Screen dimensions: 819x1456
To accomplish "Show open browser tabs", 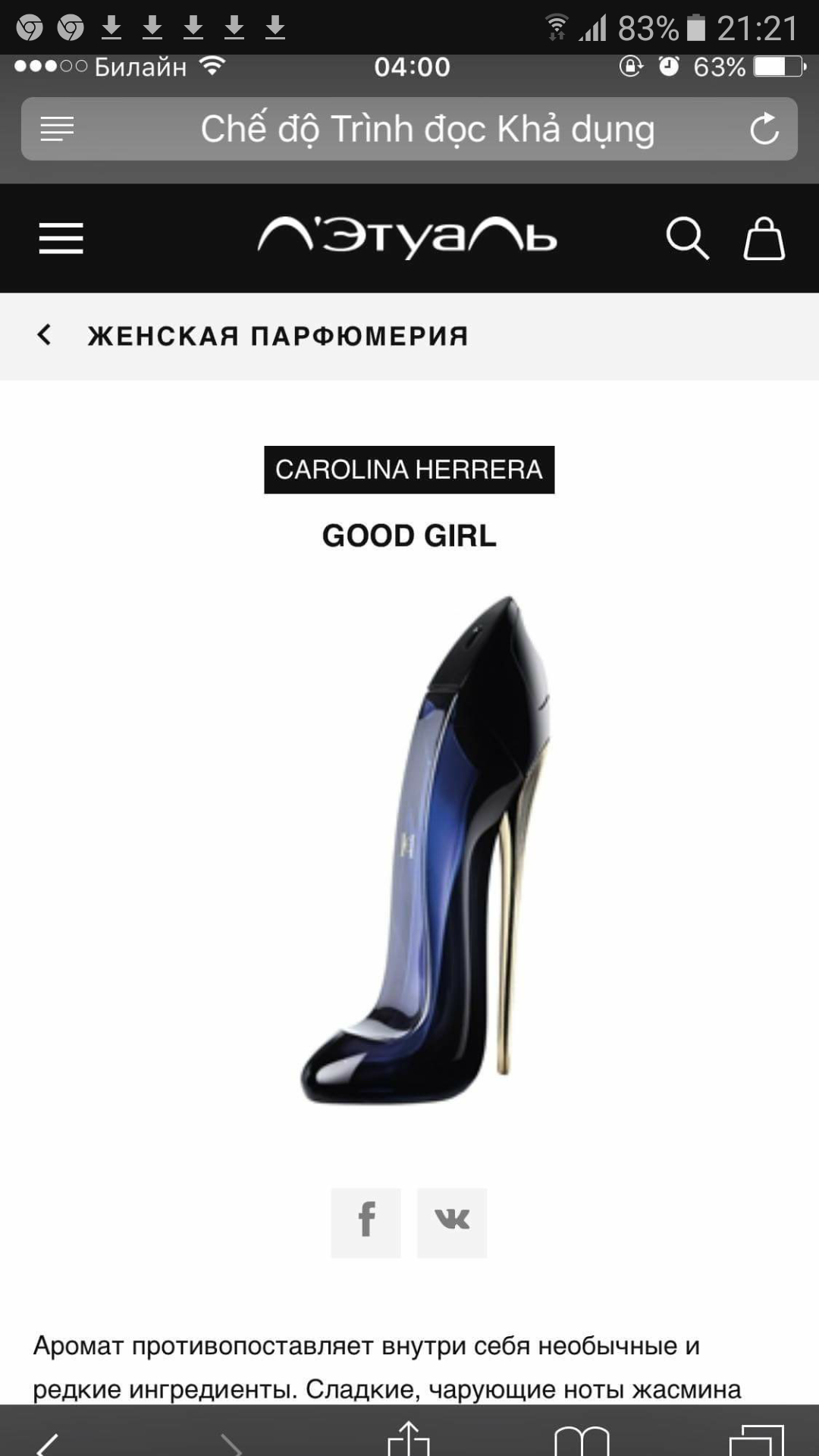I will coord(755,1440).
